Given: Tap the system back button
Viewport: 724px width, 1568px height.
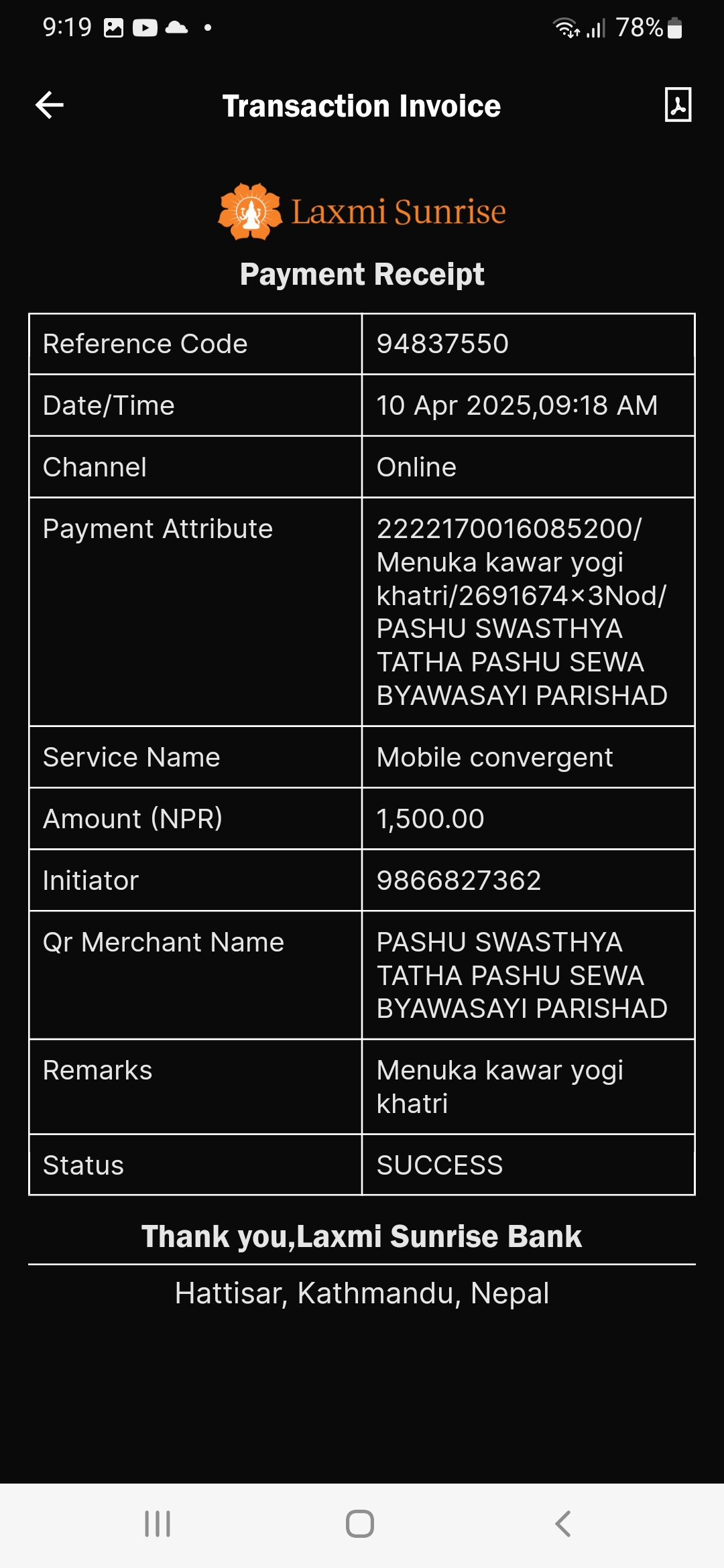Looking at the screenshot, I should [563, 1524].
